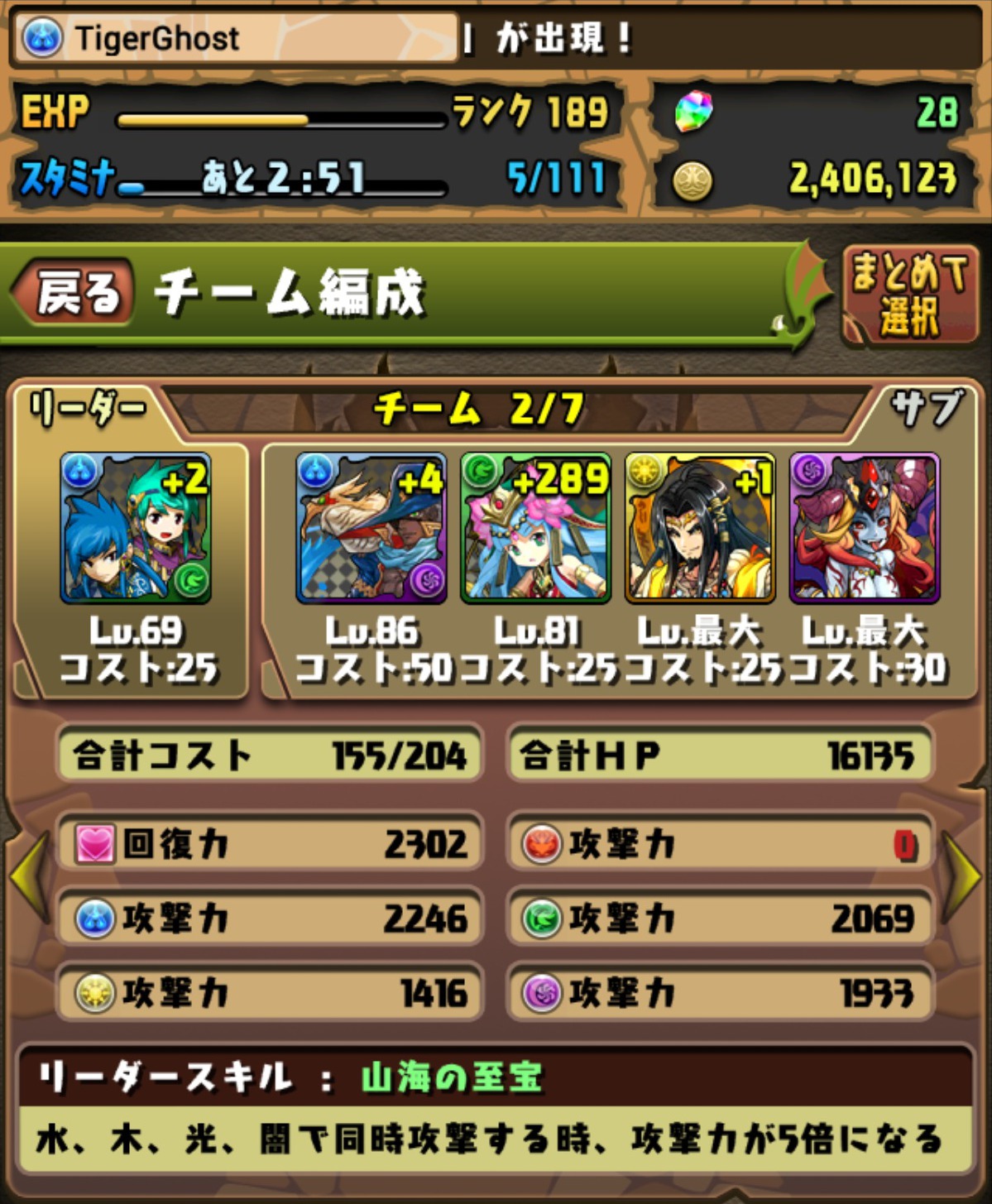The width and height of the screenshot is (992, 1204).
Task: Select the sub monster at Lv.86
Action: coord(371,529)
